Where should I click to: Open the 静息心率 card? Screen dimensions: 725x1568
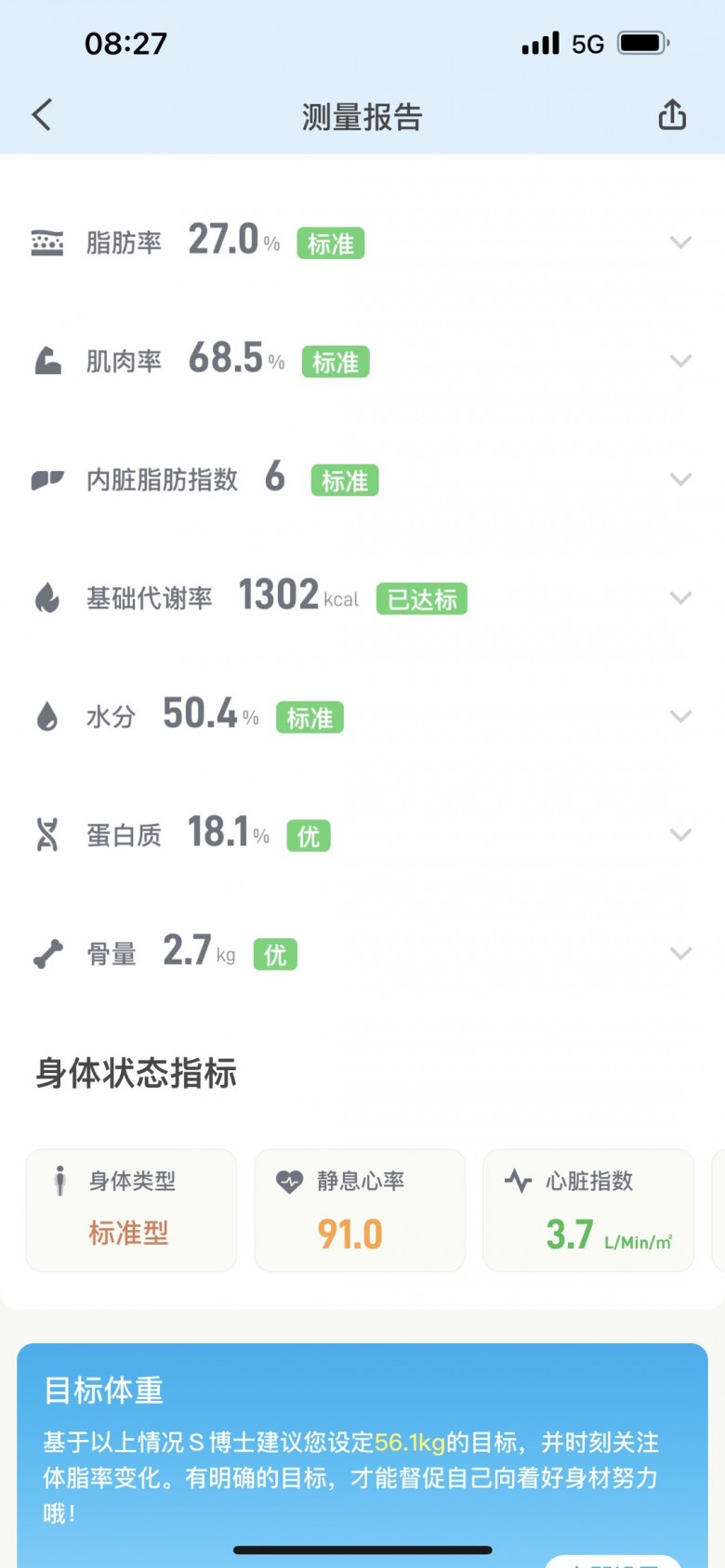click(360, 1209)
